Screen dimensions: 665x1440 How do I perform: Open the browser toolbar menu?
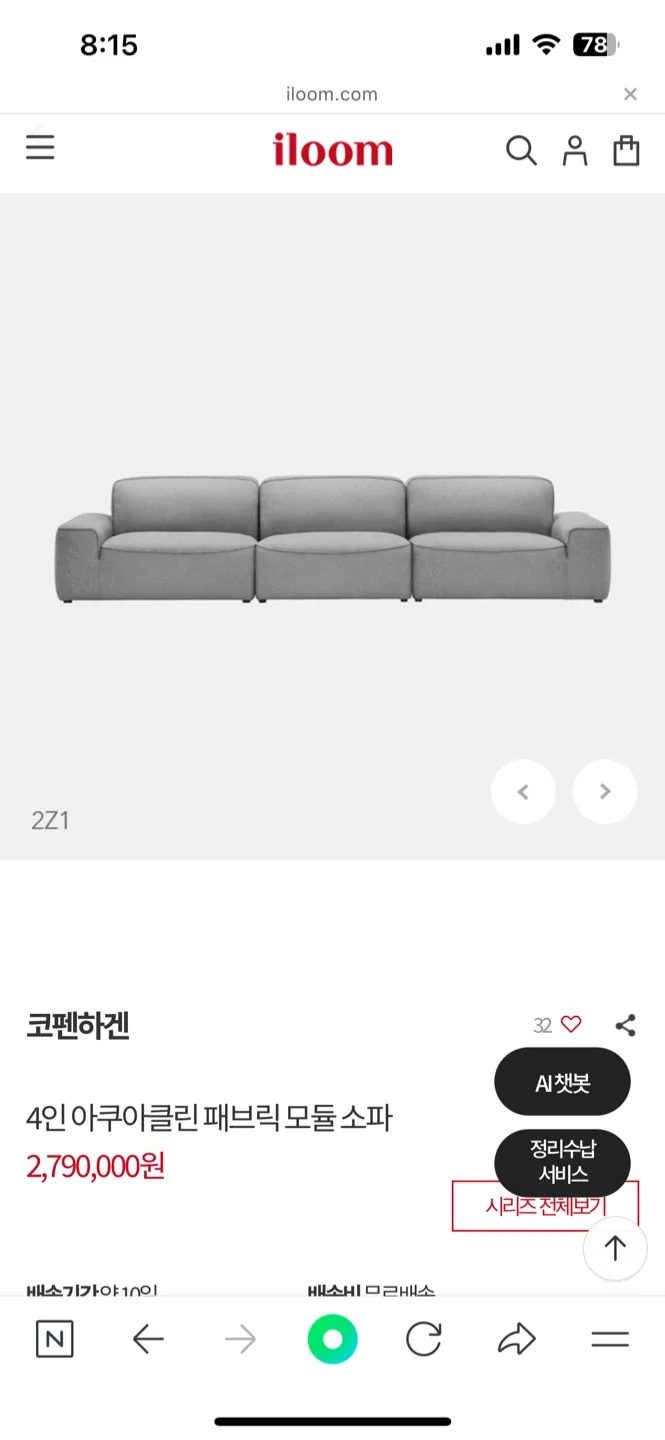click(610, 1340)
